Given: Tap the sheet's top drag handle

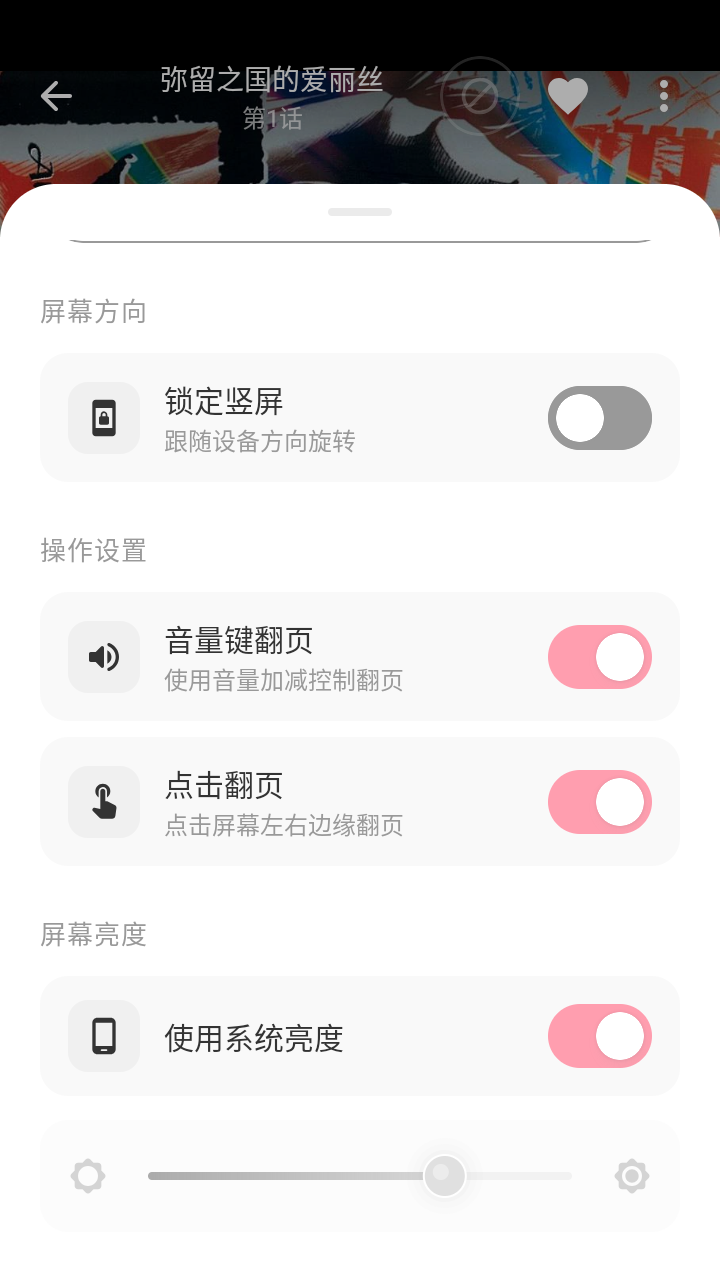Looking at the screenshot, I should pos(360,212).
